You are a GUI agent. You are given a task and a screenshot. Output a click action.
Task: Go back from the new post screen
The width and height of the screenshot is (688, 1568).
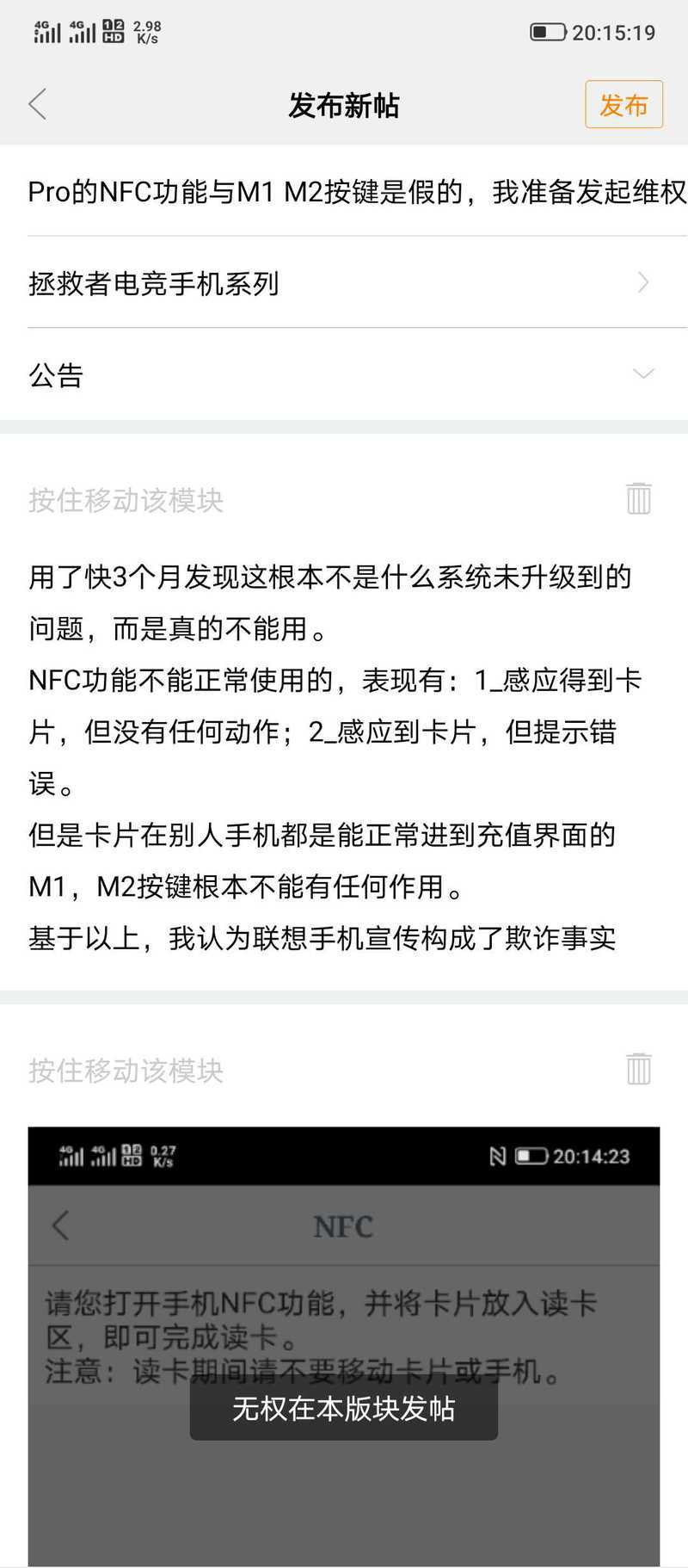[x=38, y=105]
